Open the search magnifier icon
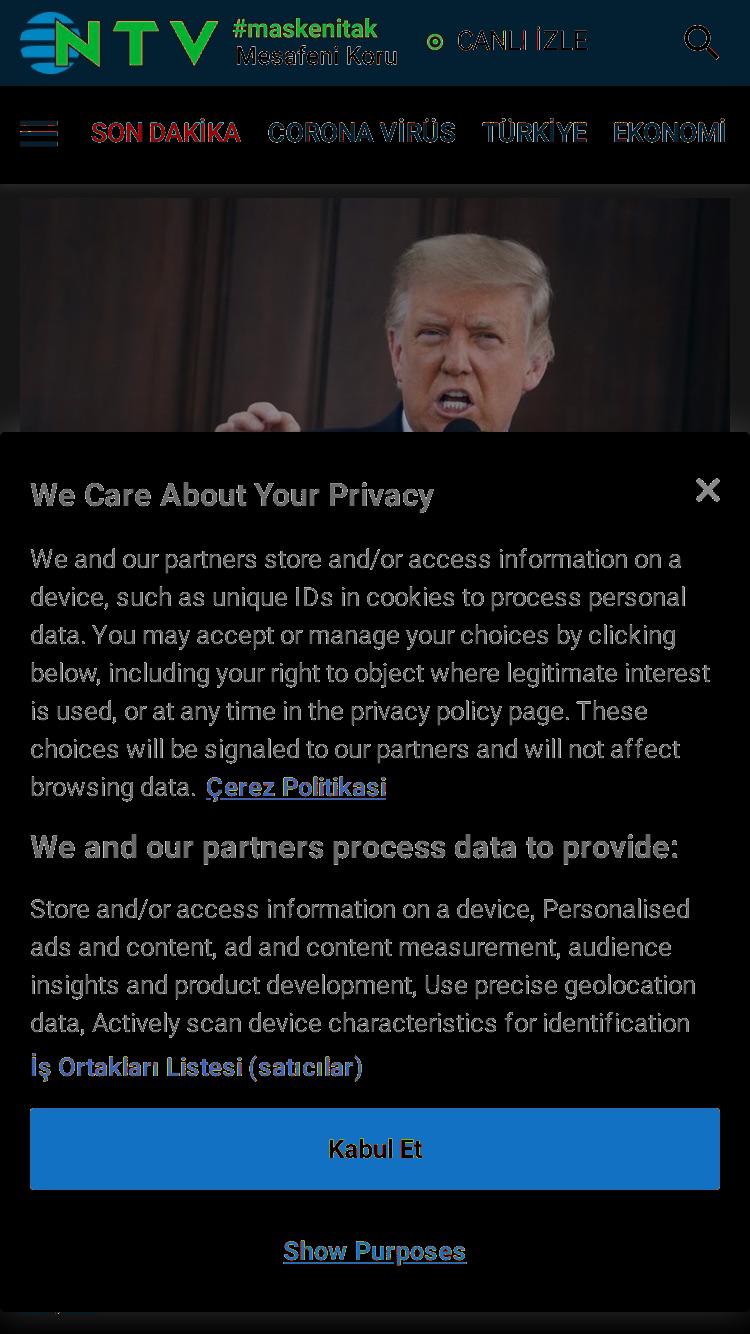Viewport: 750px width, 1334px height. tap(701, 42)
